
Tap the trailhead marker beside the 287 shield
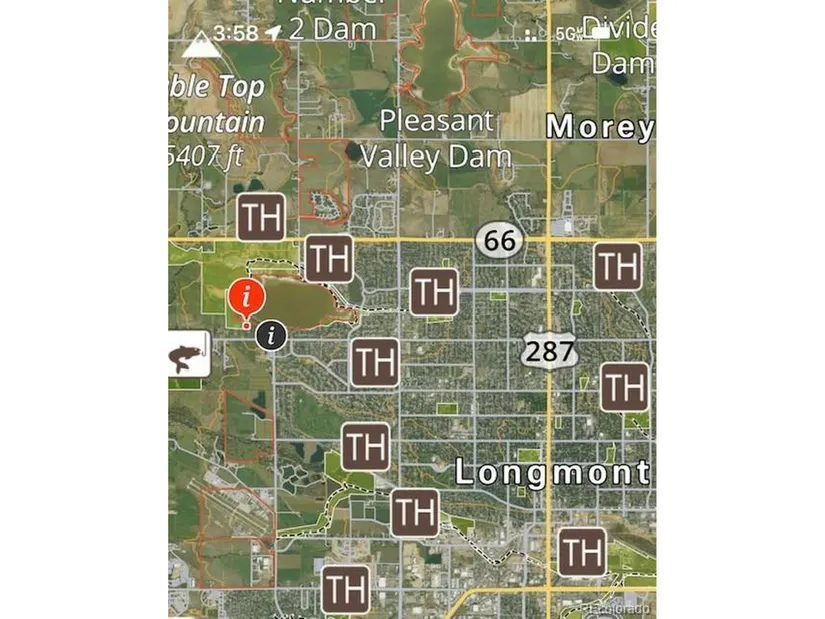(x=624, y=386)
